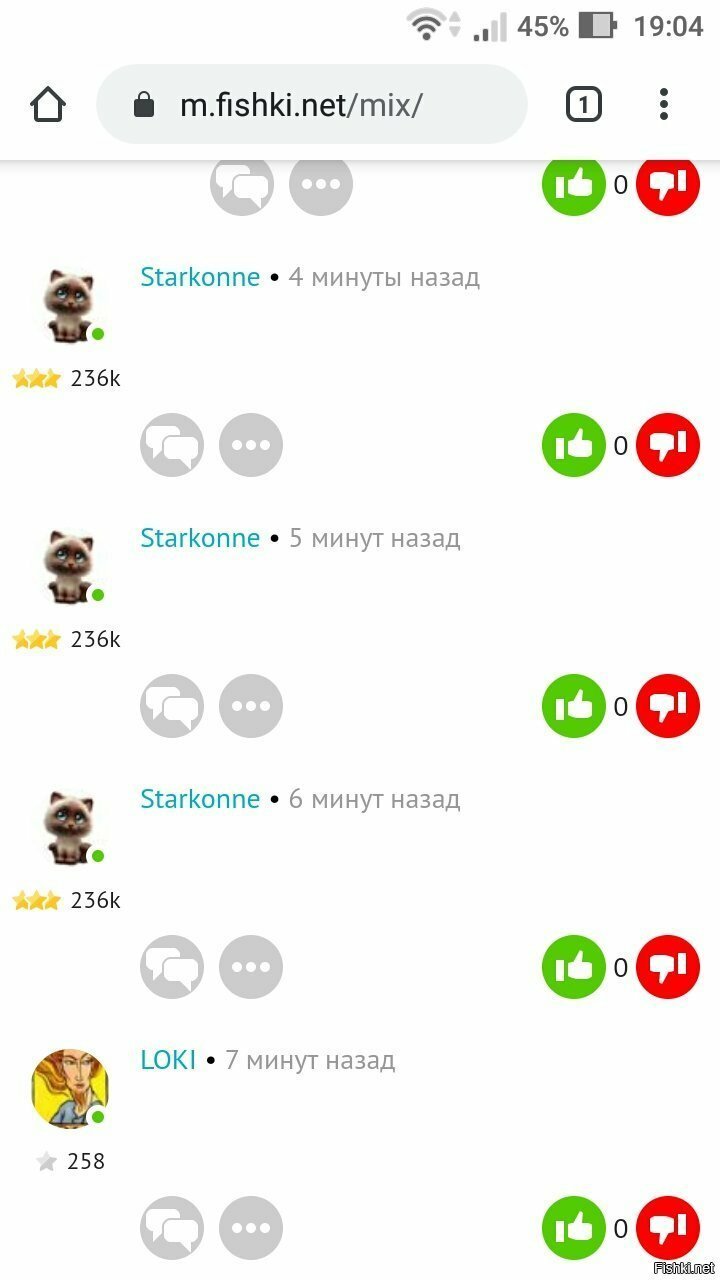This screenshot has width=720, height=1280.
Task: Open the browser tab switcher
Action: (583, 105)
